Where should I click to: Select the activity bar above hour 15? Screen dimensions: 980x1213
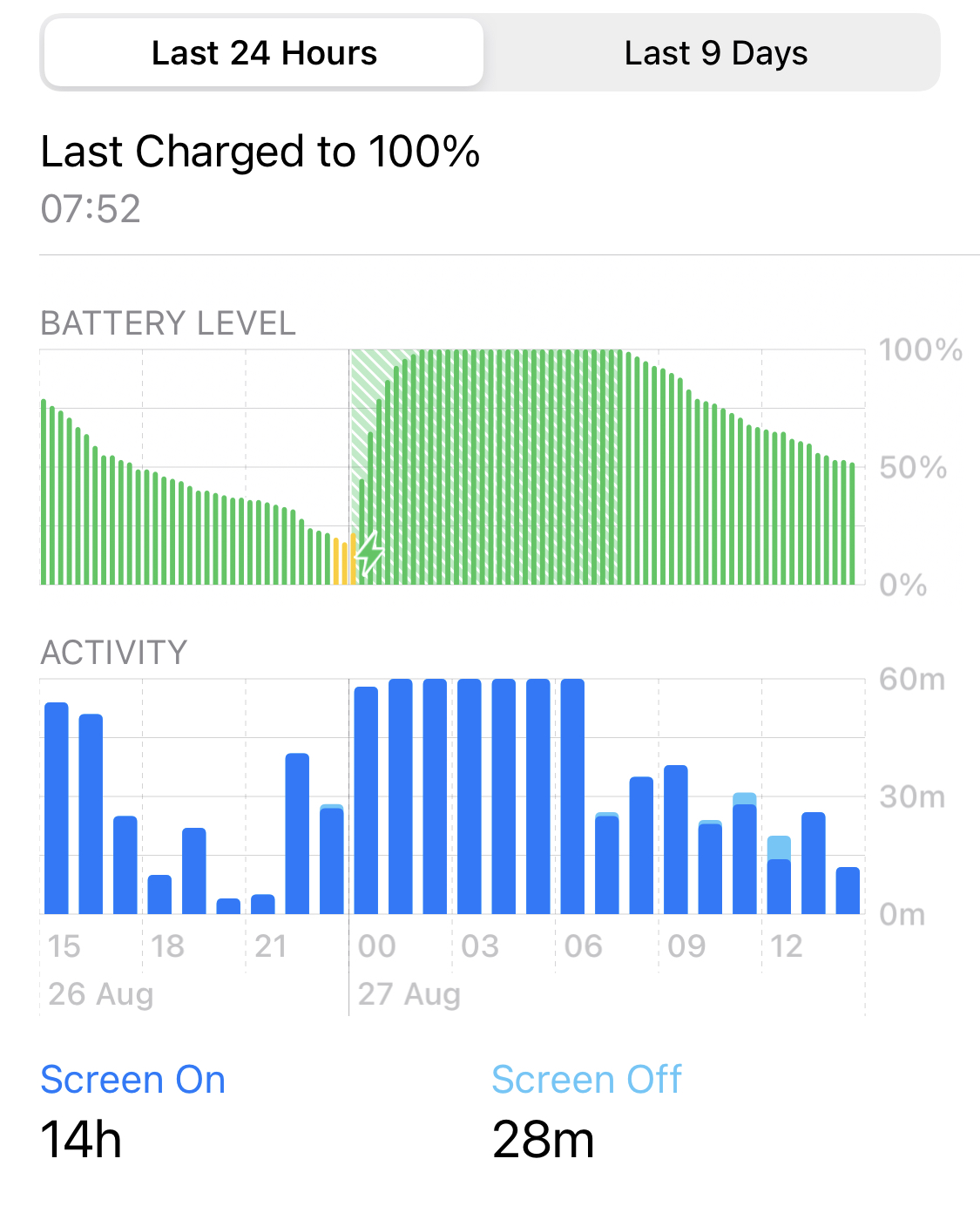point(57,808)
